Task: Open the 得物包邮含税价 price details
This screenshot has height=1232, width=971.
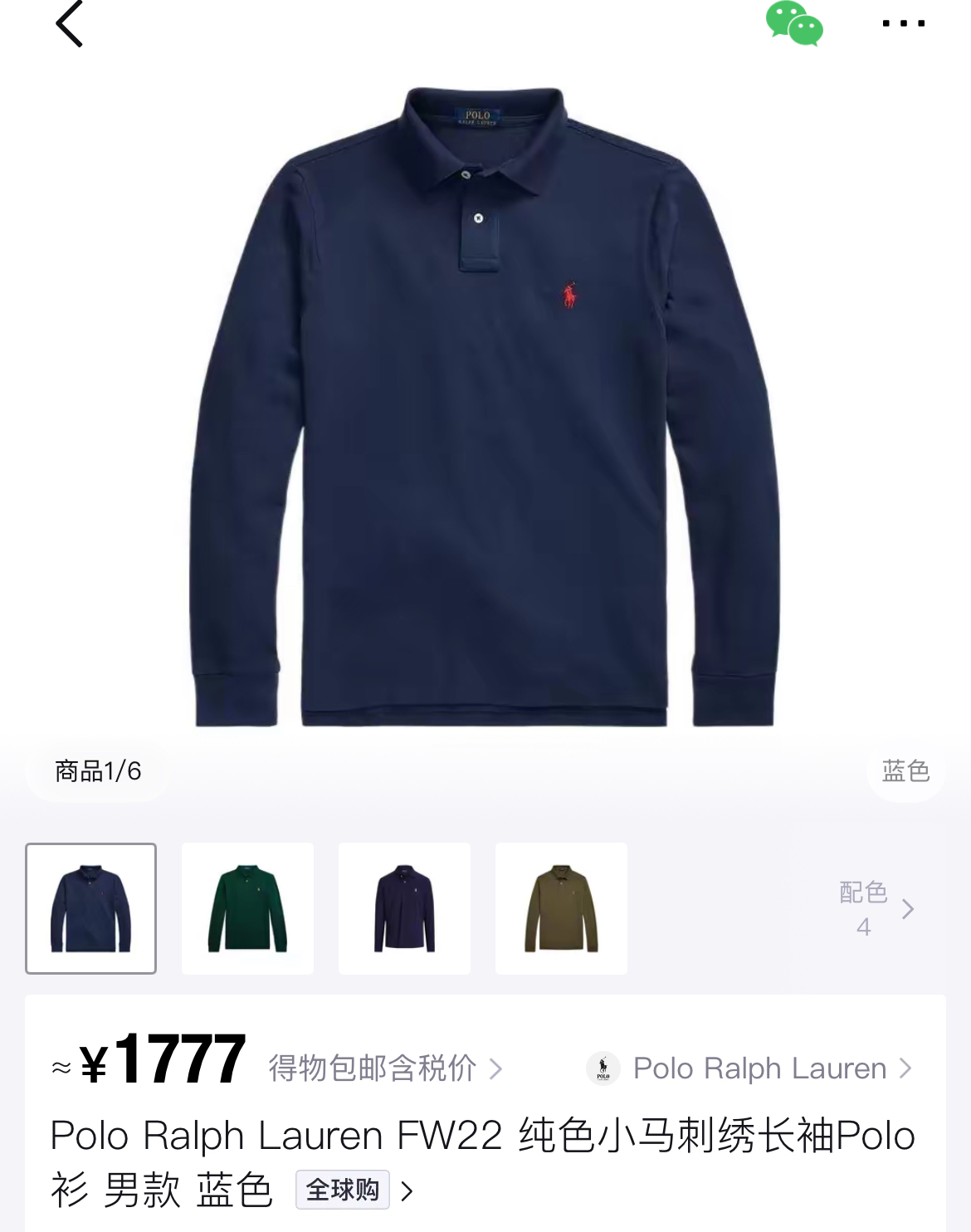Action: pos(385,1068)
